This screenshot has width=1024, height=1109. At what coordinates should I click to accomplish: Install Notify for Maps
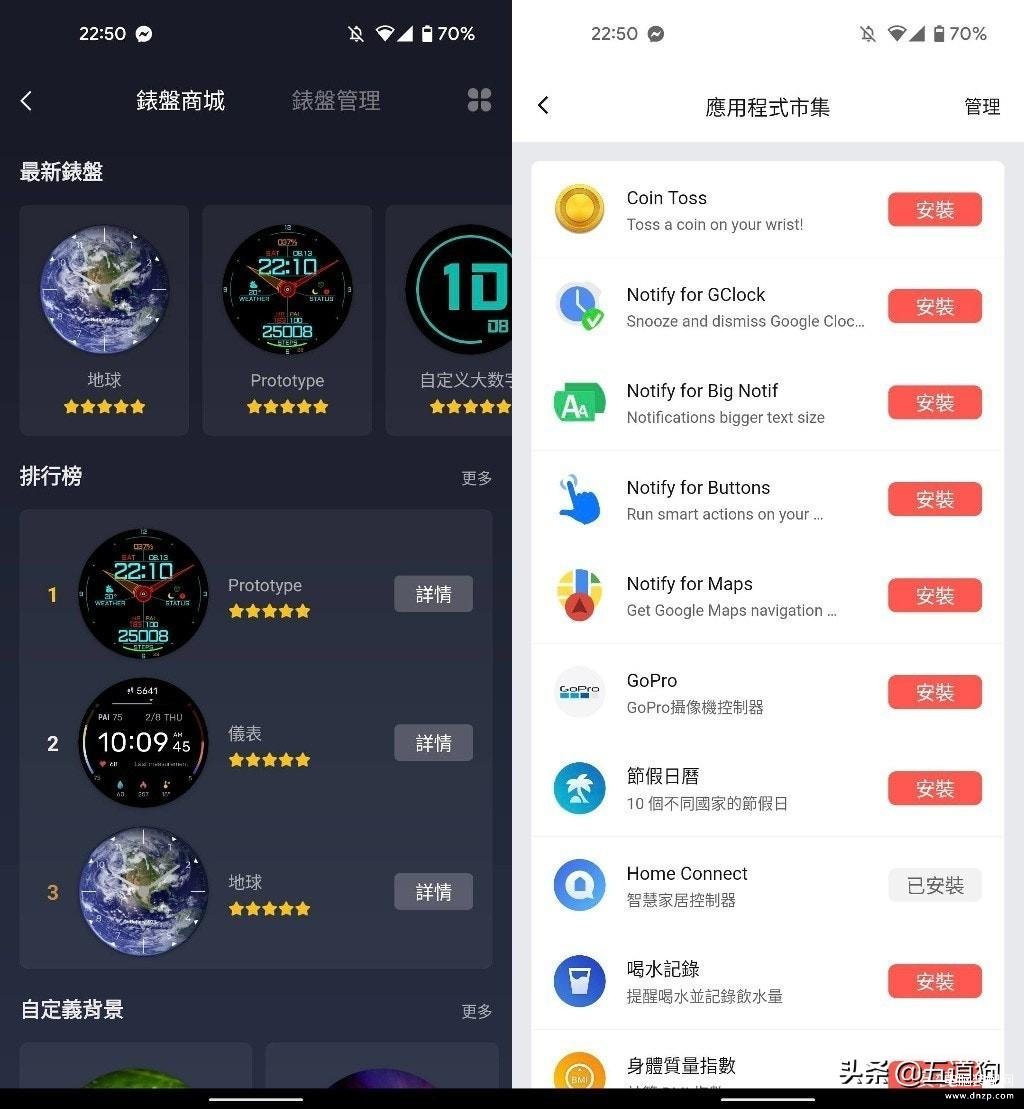pos(934,596)
